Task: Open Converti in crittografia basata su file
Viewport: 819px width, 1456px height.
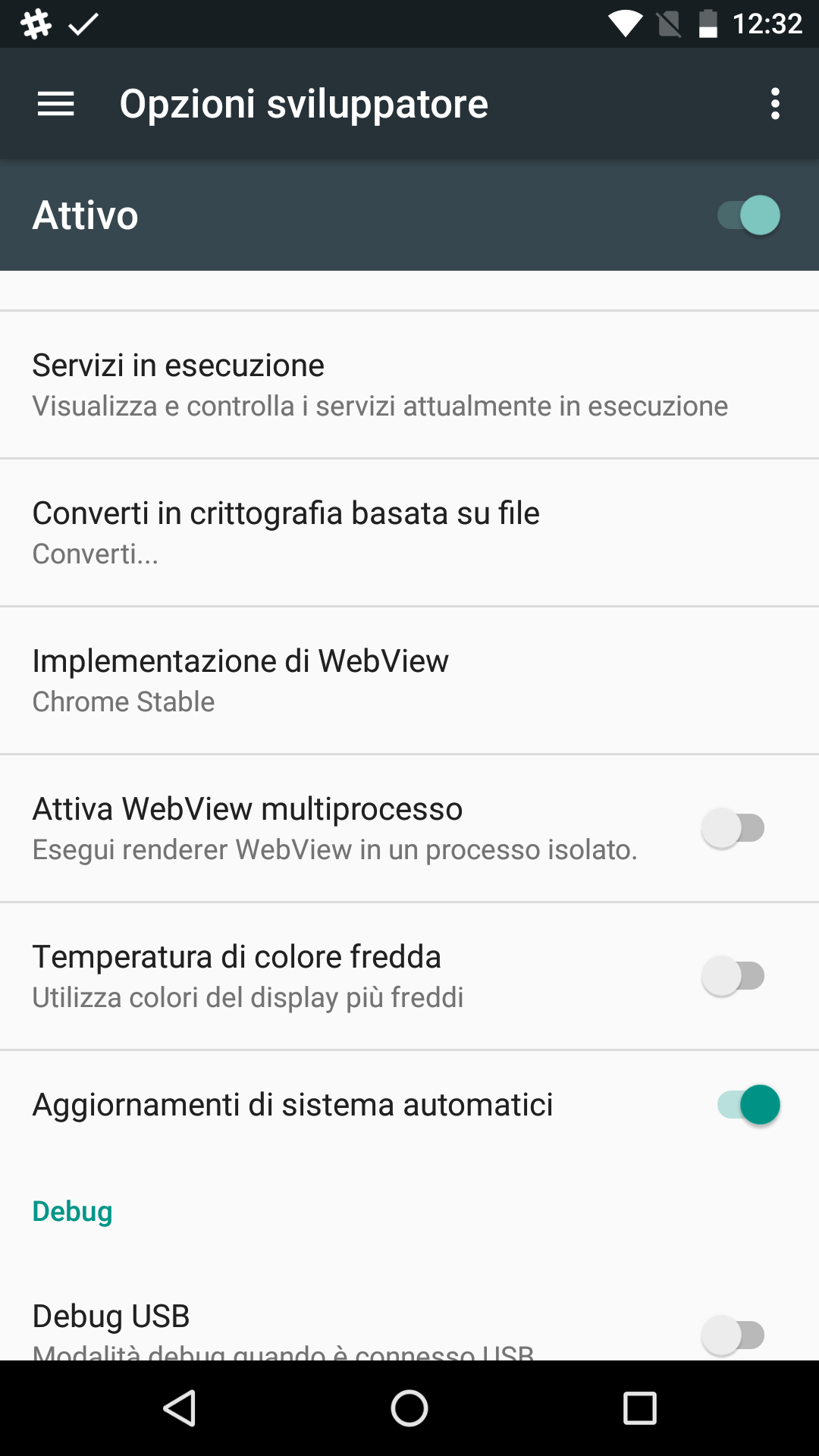Action: coord(409,532)
